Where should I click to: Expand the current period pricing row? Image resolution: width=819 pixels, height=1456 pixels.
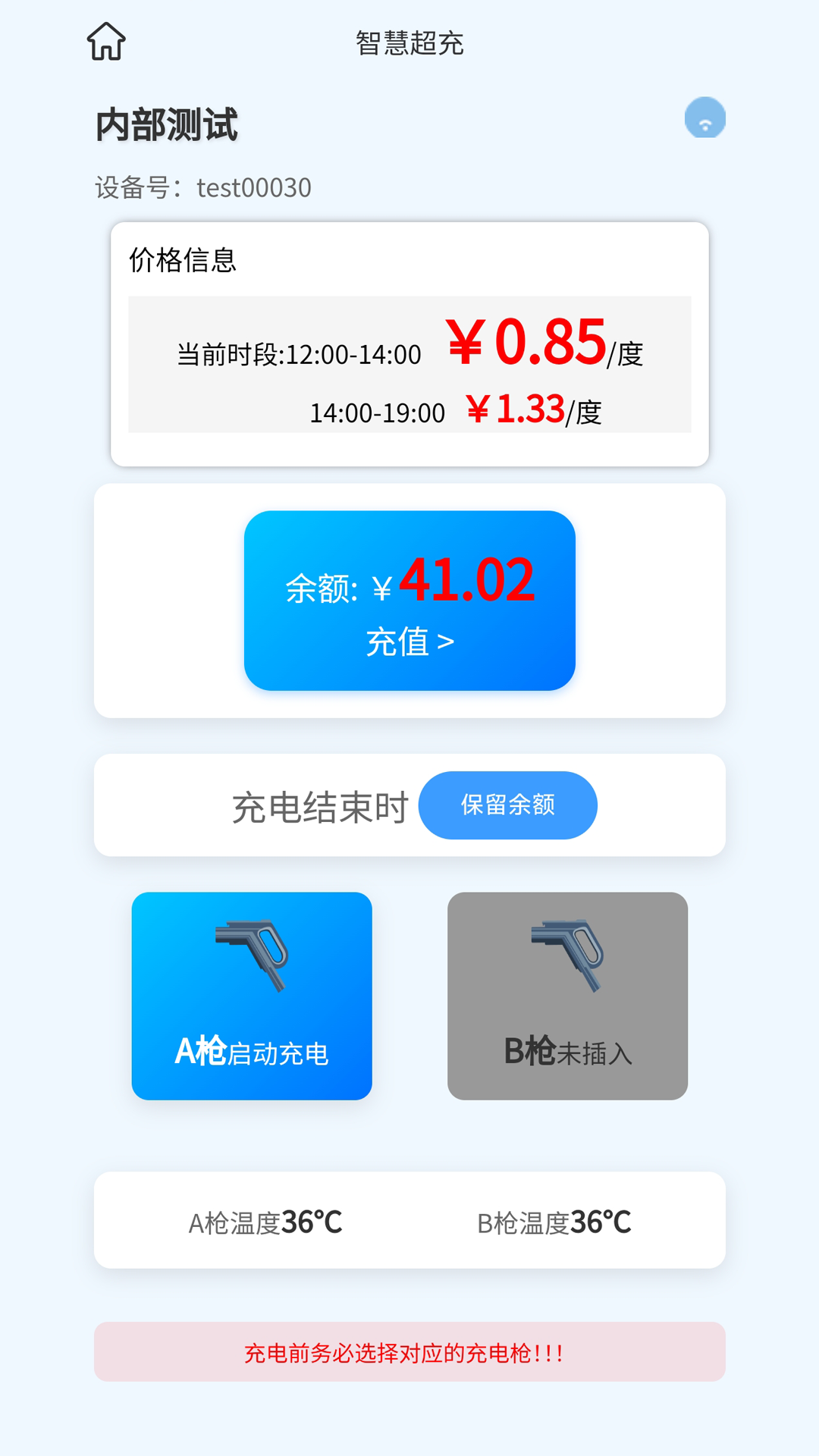point(409,350)
